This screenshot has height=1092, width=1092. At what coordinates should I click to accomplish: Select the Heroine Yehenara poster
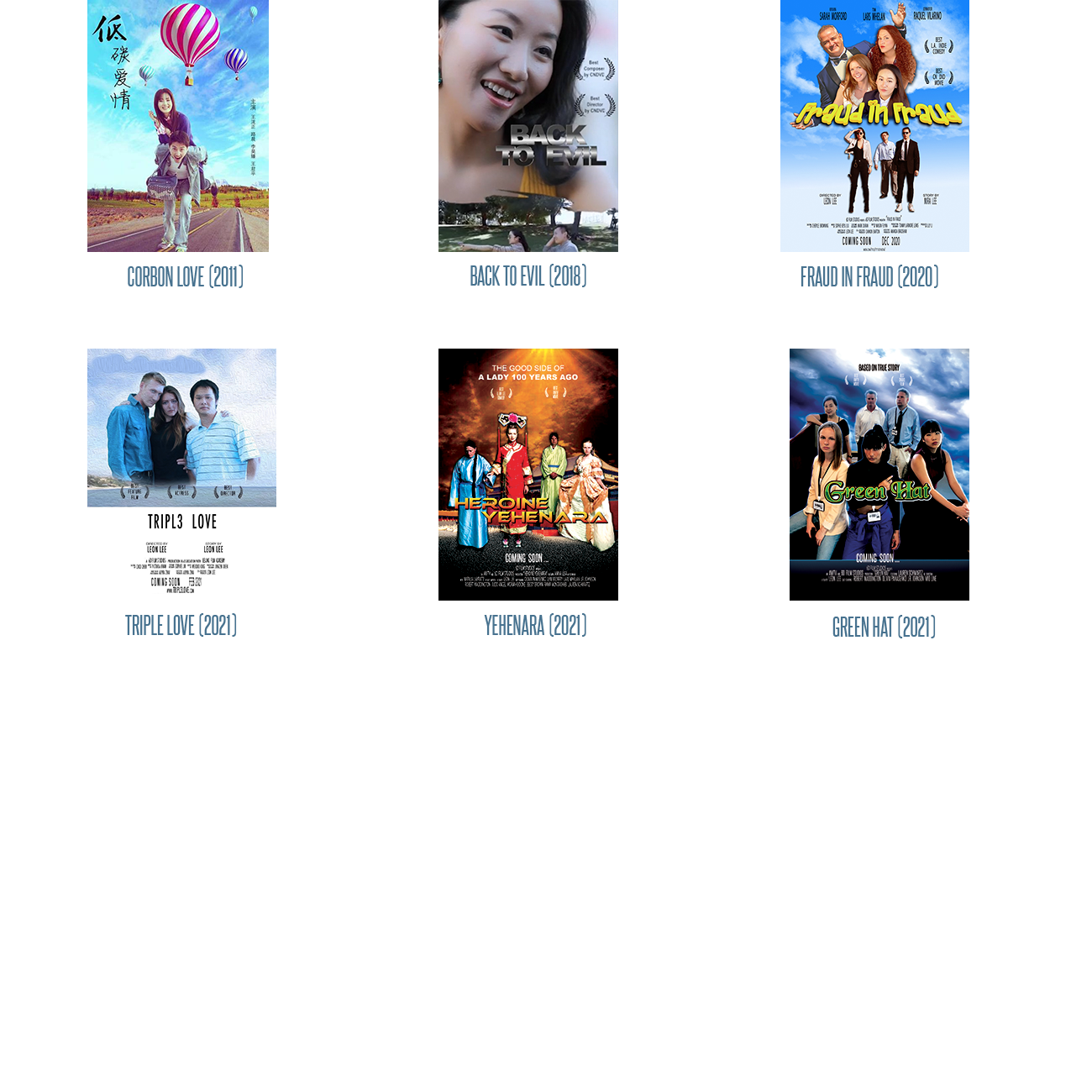pos(528,475)
